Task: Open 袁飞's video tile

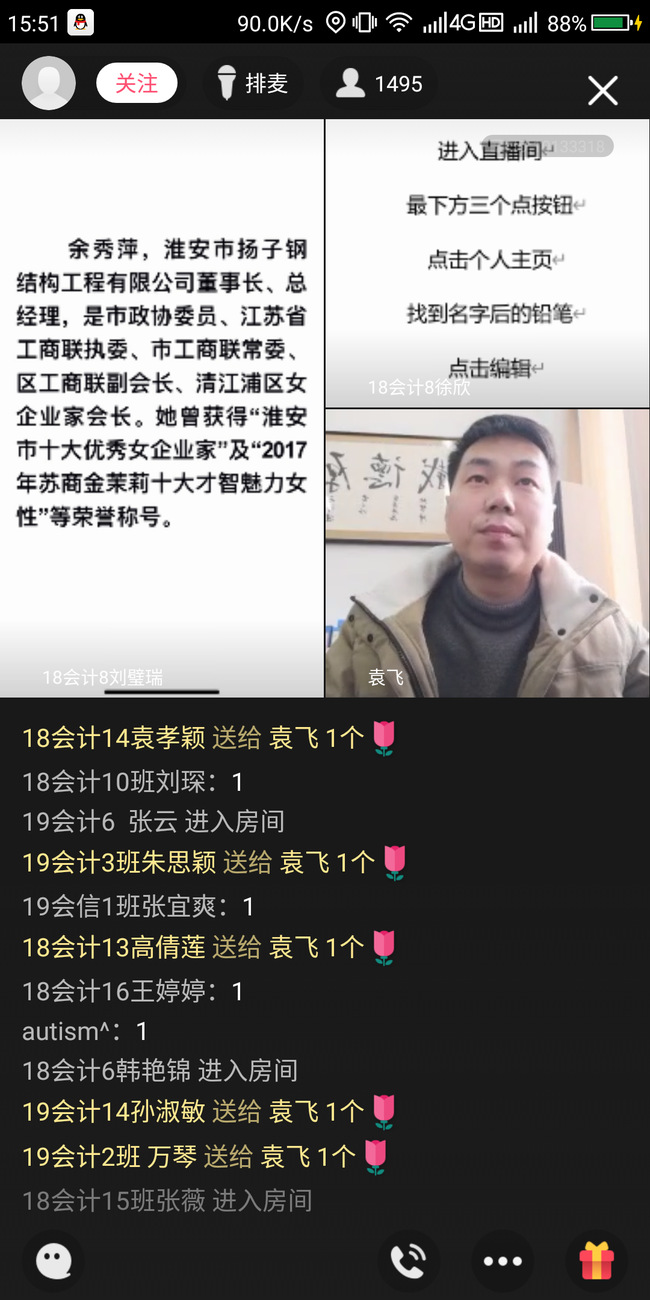Action: point(487,553)
